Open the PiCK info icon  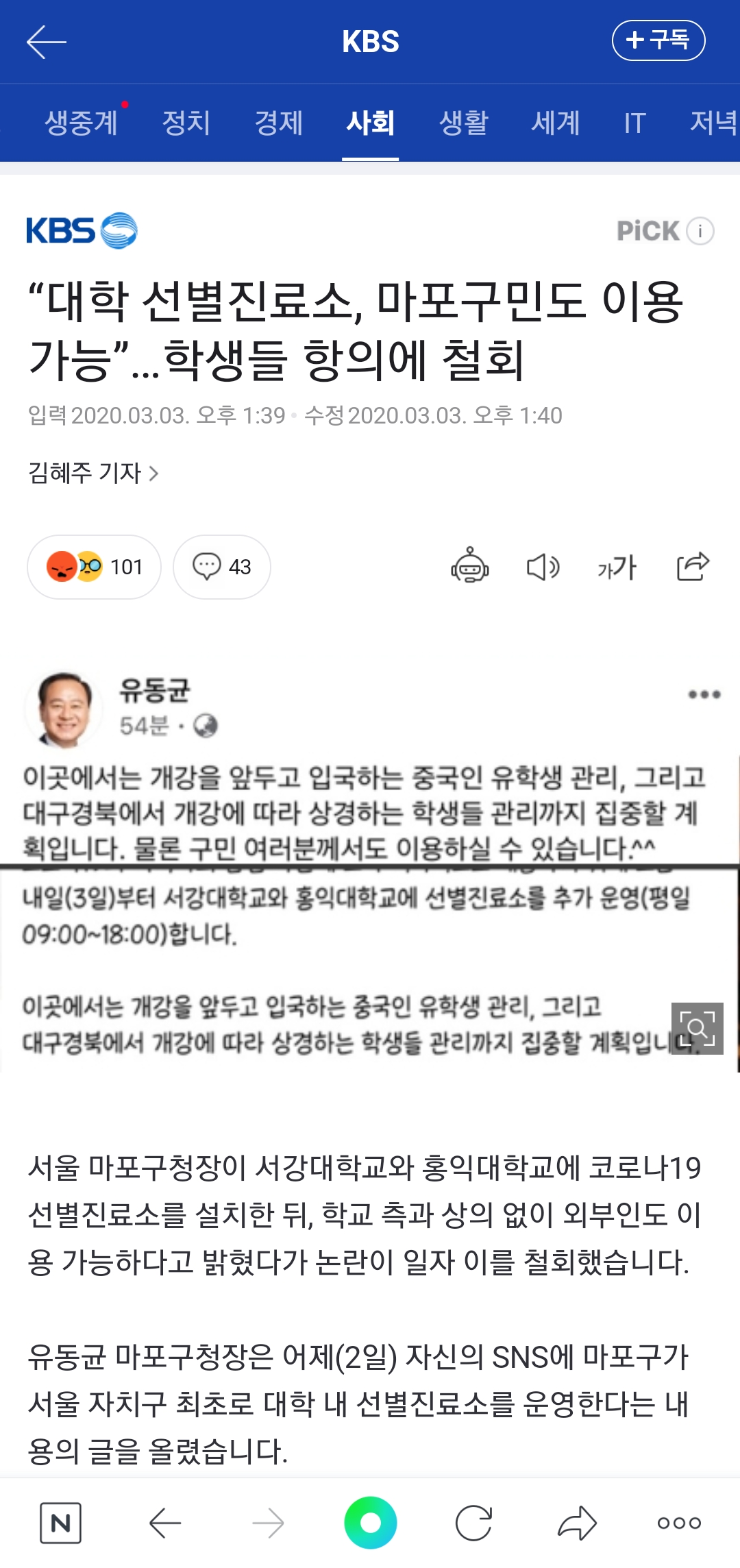tap(700, 231)
